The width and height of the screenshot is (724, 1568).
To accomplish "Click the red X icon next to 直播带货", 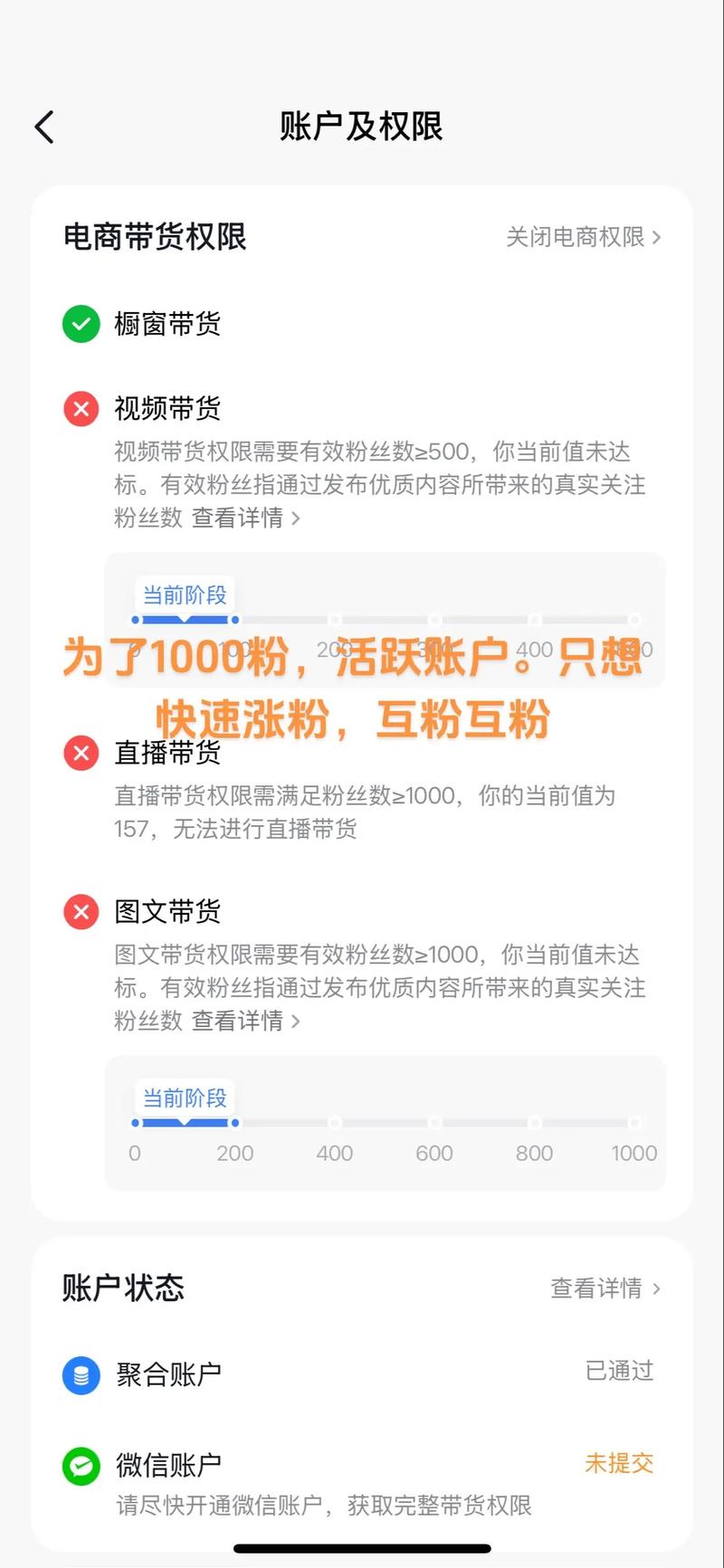I will 81,753.
